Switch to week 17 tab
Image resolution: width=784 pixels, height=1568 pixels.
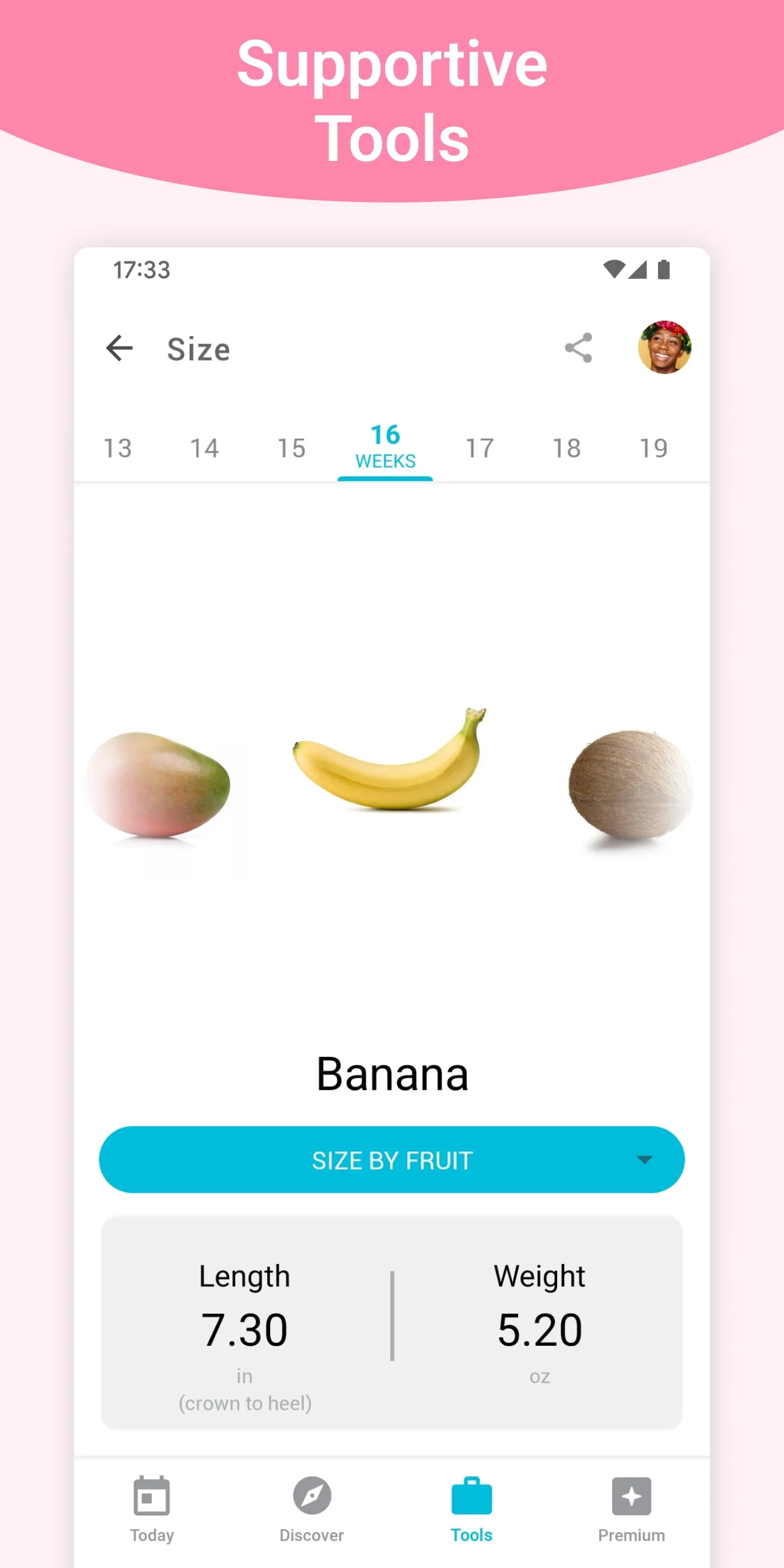479,448
